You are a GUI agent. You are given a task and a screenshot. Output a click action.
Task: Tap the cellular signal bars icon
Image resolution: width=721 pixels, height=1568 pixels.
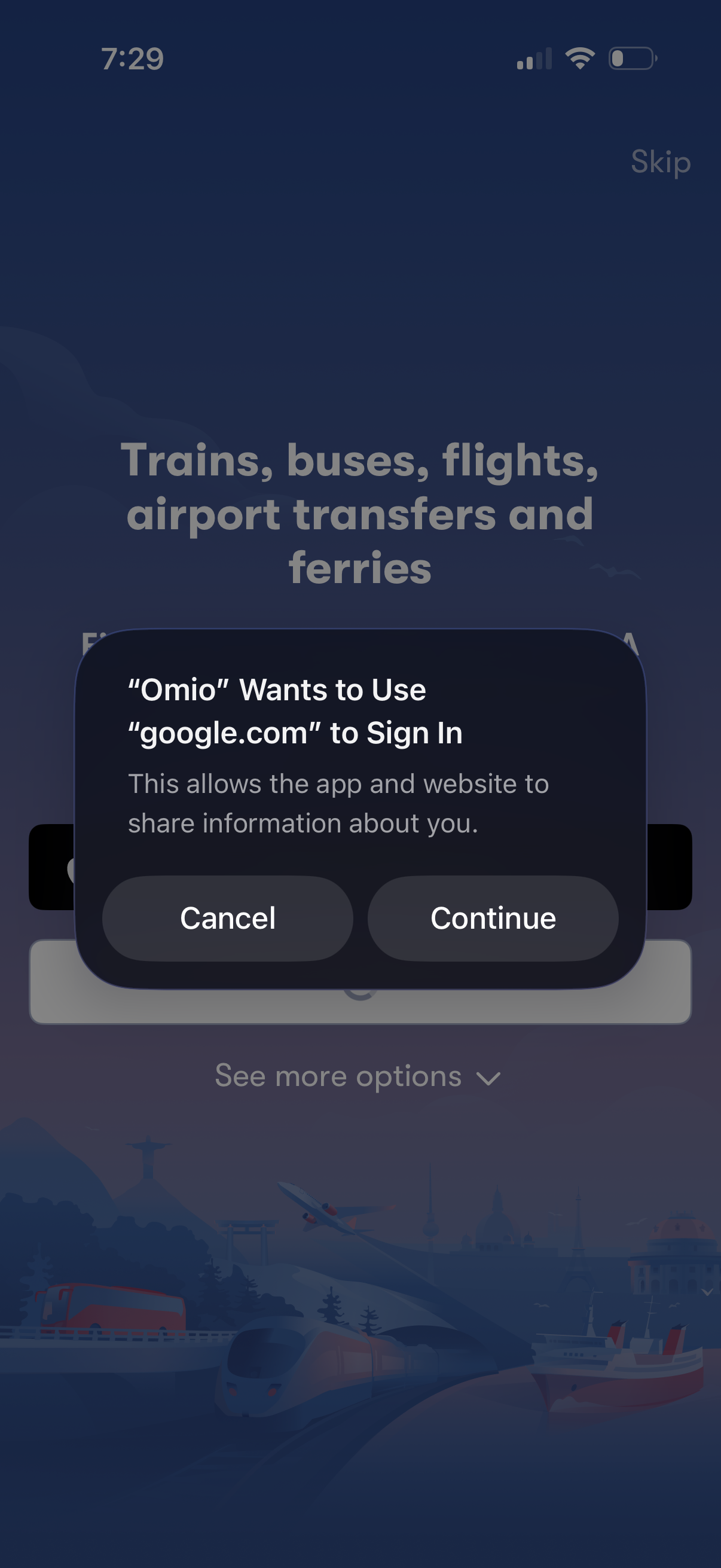pyautogui.click(x=536, y=59)
